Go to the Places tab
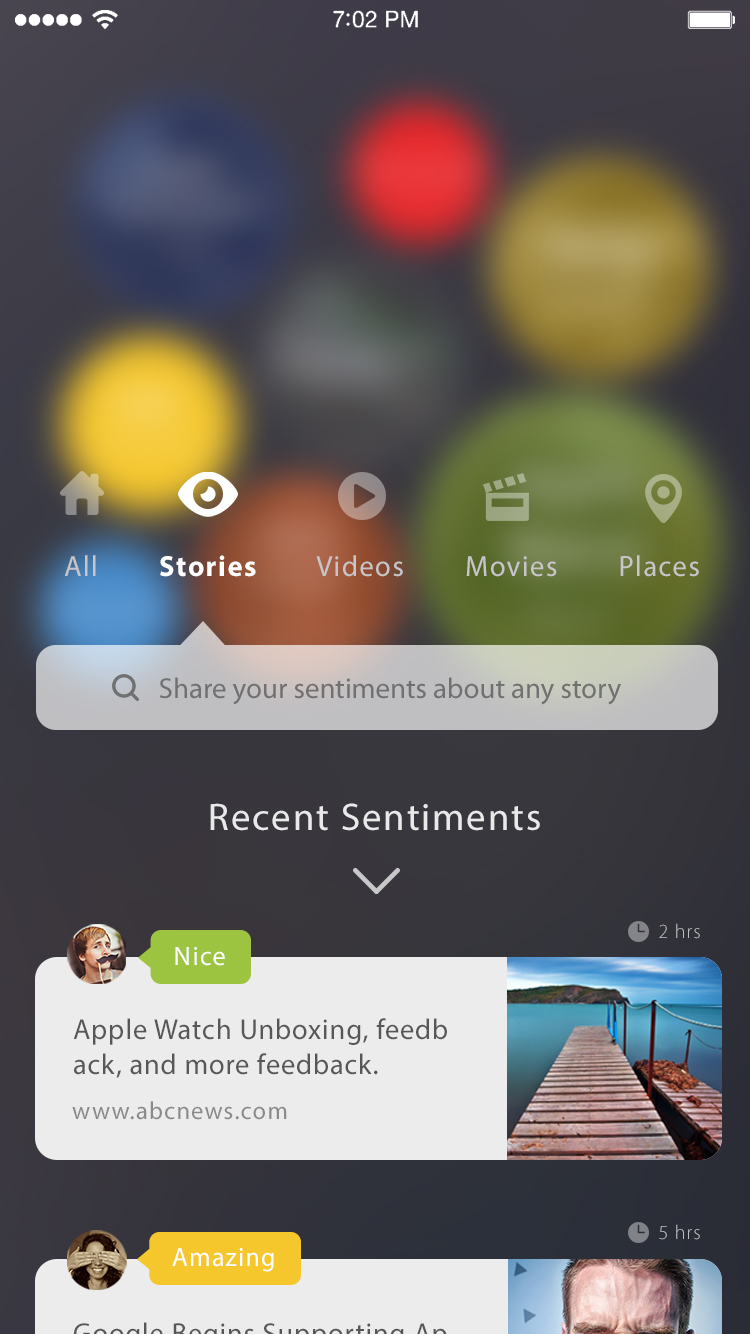 tap(660, 526)
